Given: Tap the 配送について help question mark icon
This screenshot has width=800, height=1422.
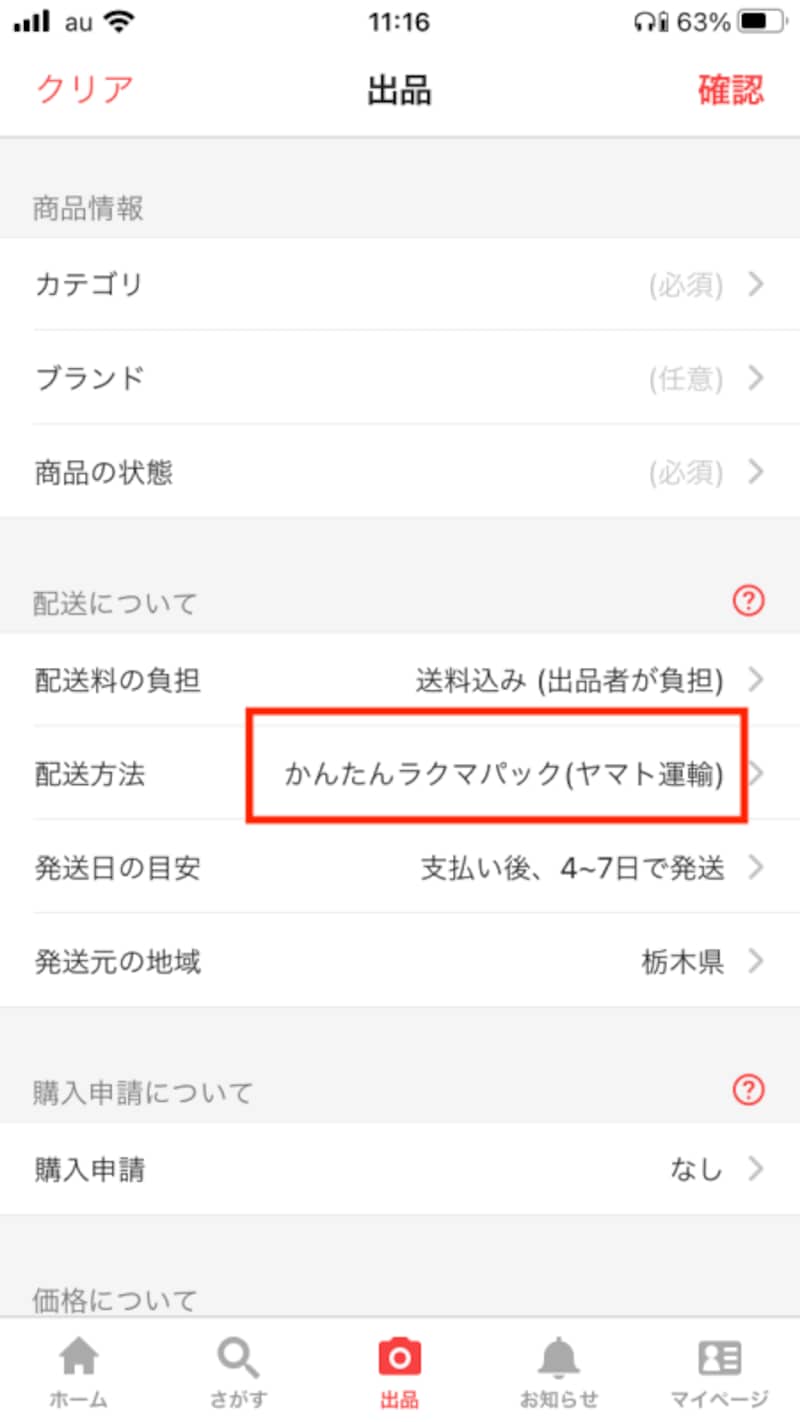Looking at the screenshot, I should [748, 600].
